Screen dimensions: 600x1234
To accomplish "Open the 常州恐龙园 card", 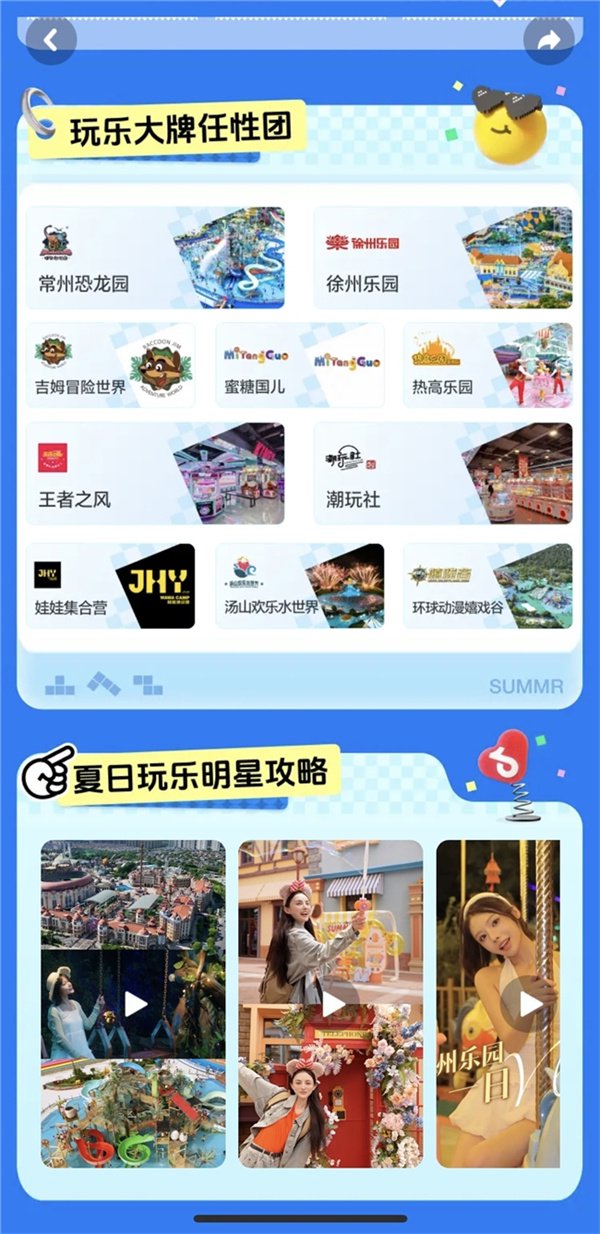I will 155,258.
